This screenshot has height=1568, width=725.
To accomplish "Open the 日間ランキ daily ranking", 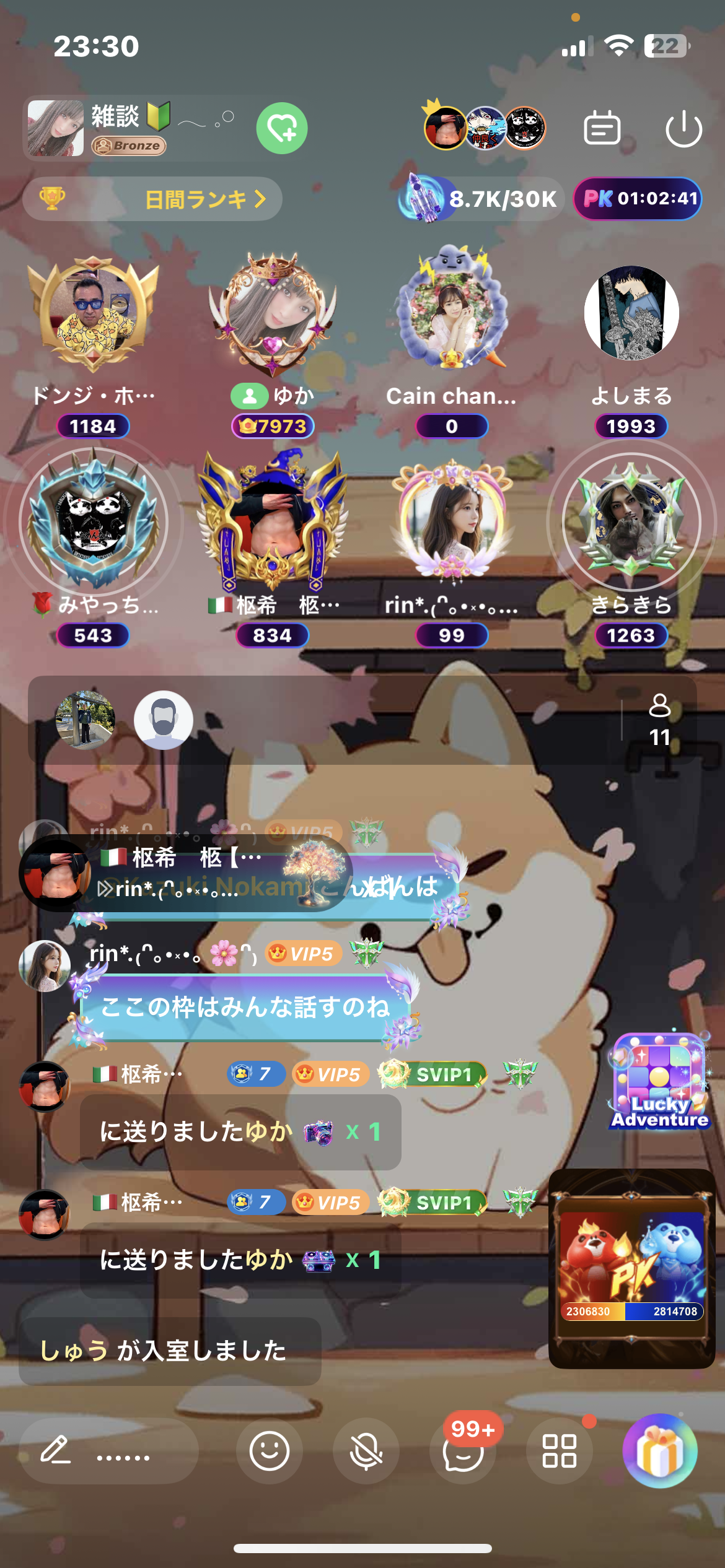I will point(152,199).
